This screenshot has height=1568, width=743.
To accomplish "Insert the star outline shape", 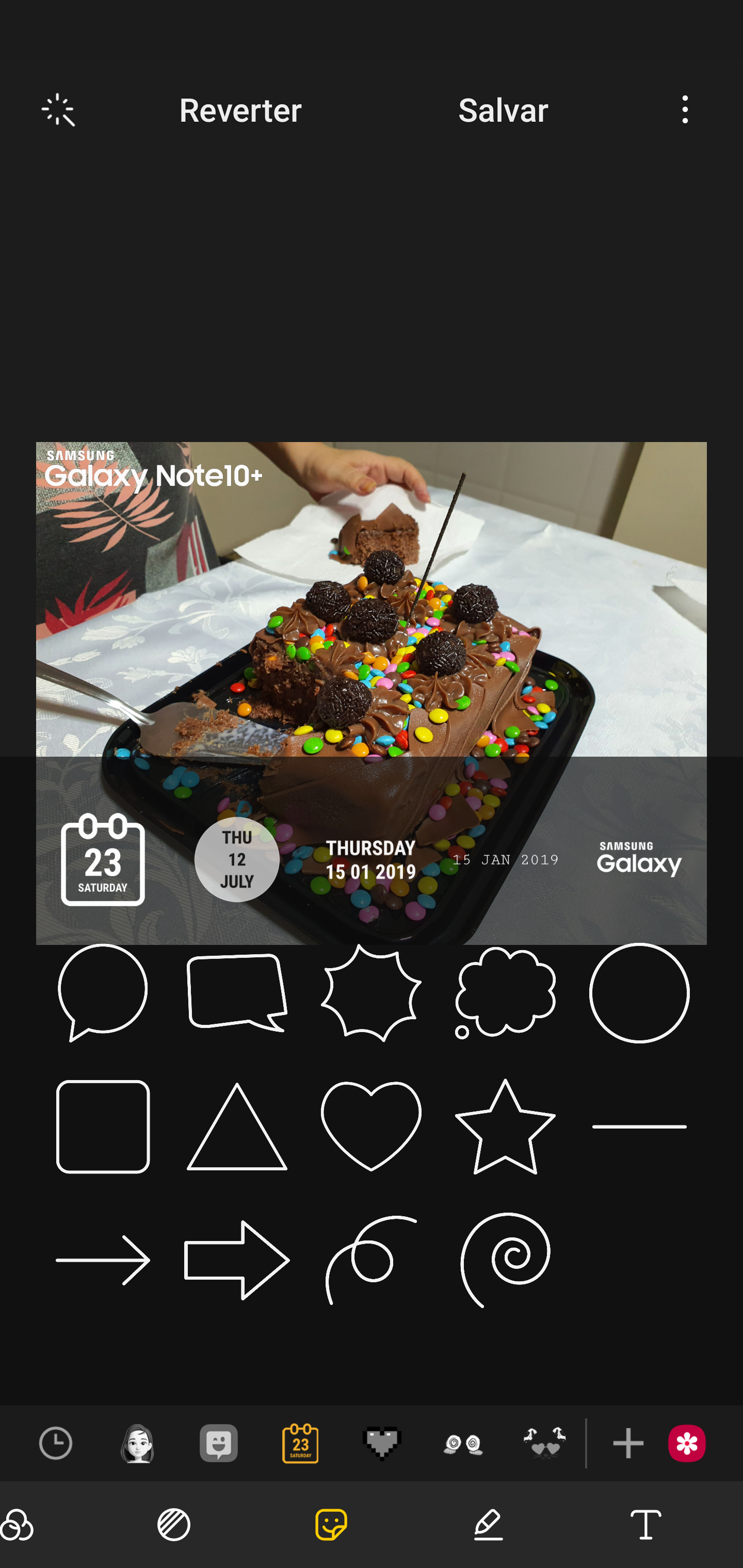I will (505, 1126).
